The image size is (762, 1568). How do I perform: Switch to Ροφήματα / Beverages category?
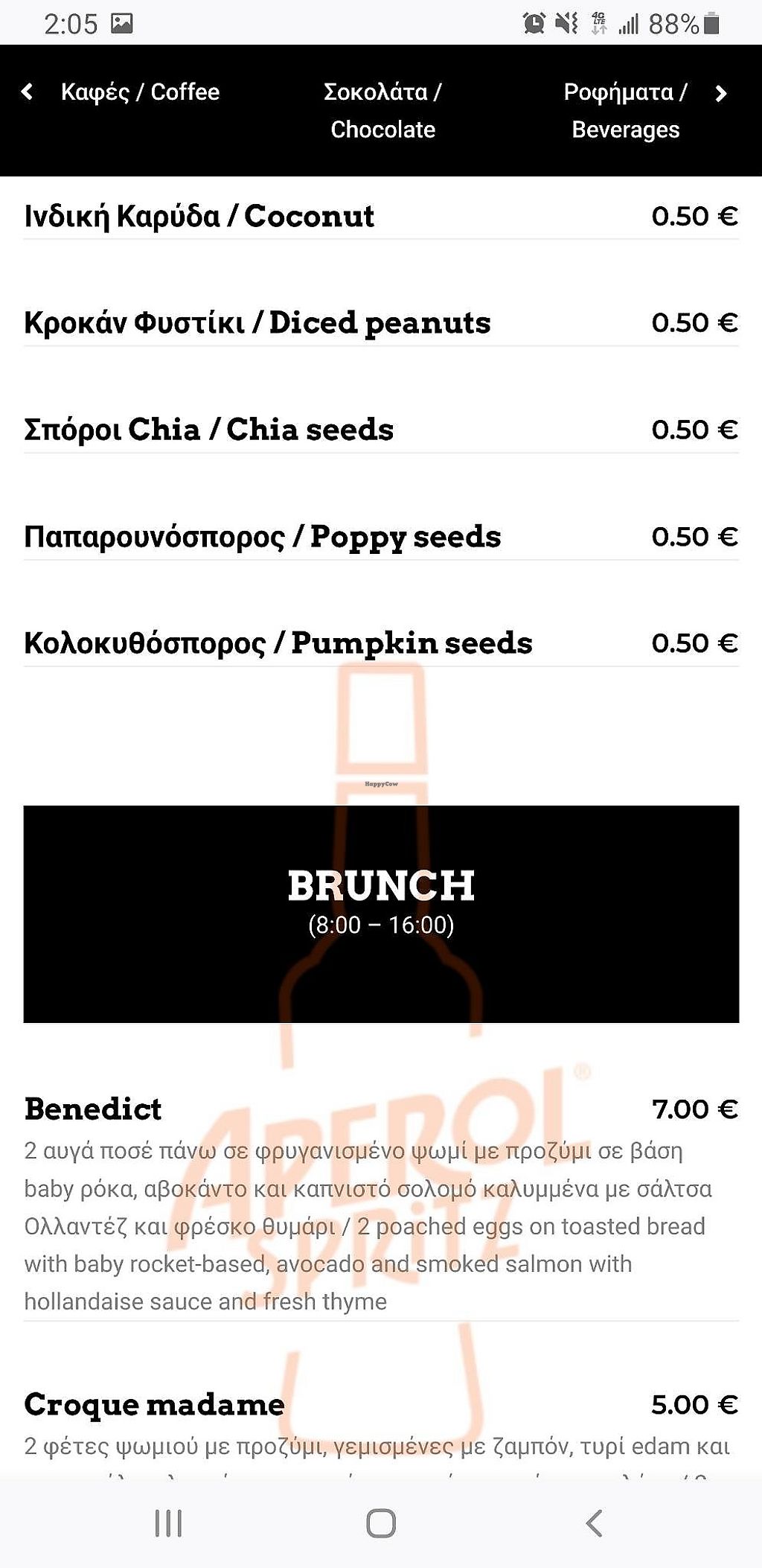(625, 111)
